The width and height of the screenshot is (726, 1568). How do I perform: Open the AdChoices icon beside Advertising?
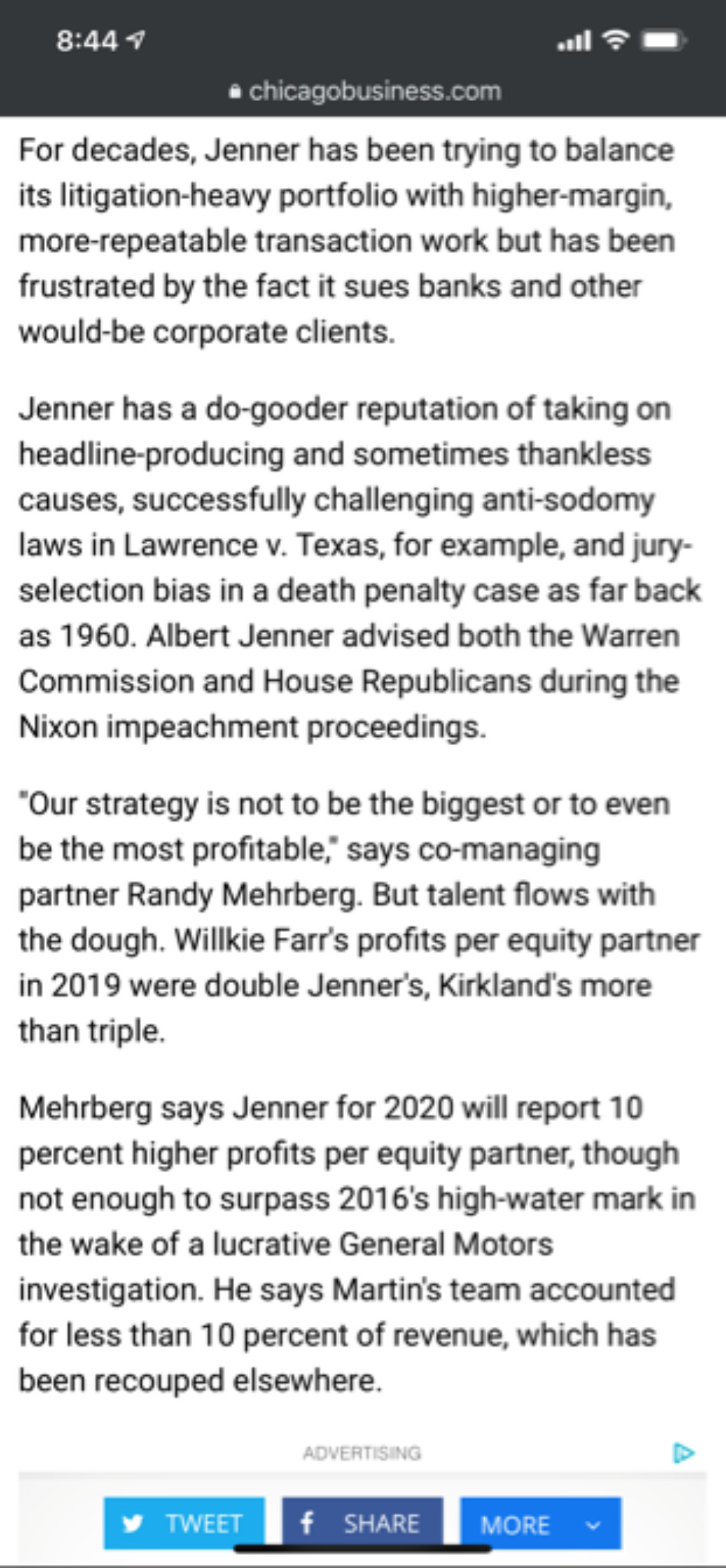pos(683,1452)
